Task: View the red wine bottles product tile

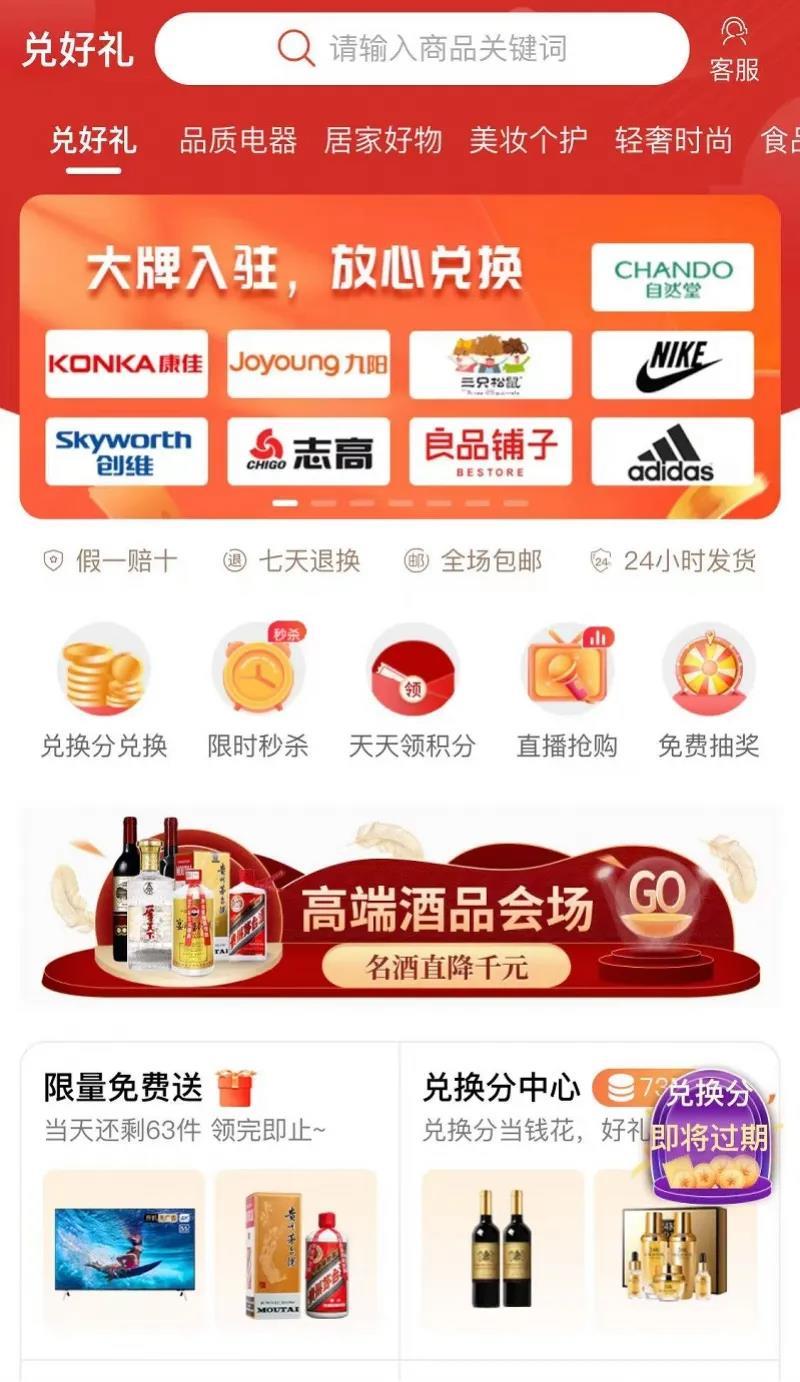Action: click(x=502, y=1252)
